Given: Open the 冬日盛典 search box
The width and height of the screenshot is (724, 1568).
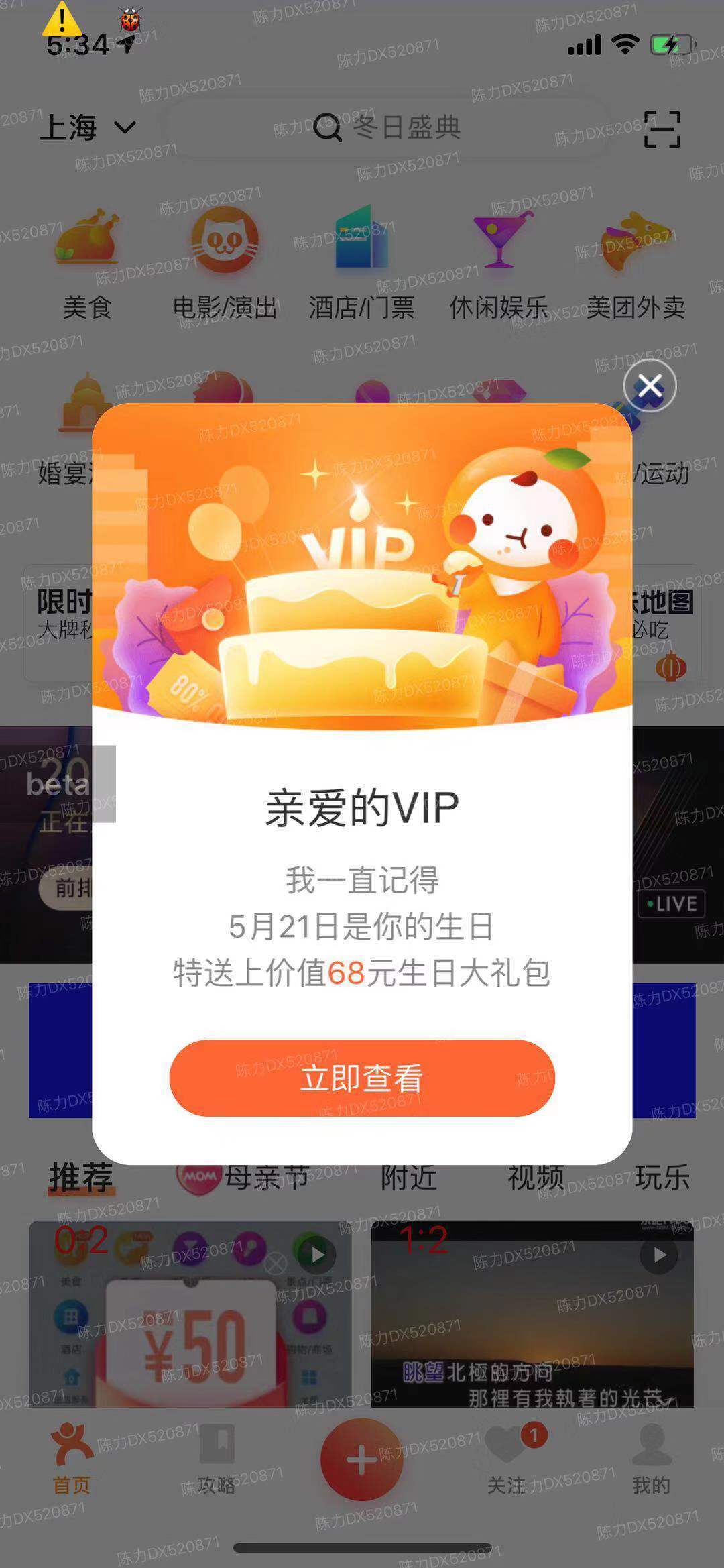Looking at the screenshot, I should (x=402, y=127).
